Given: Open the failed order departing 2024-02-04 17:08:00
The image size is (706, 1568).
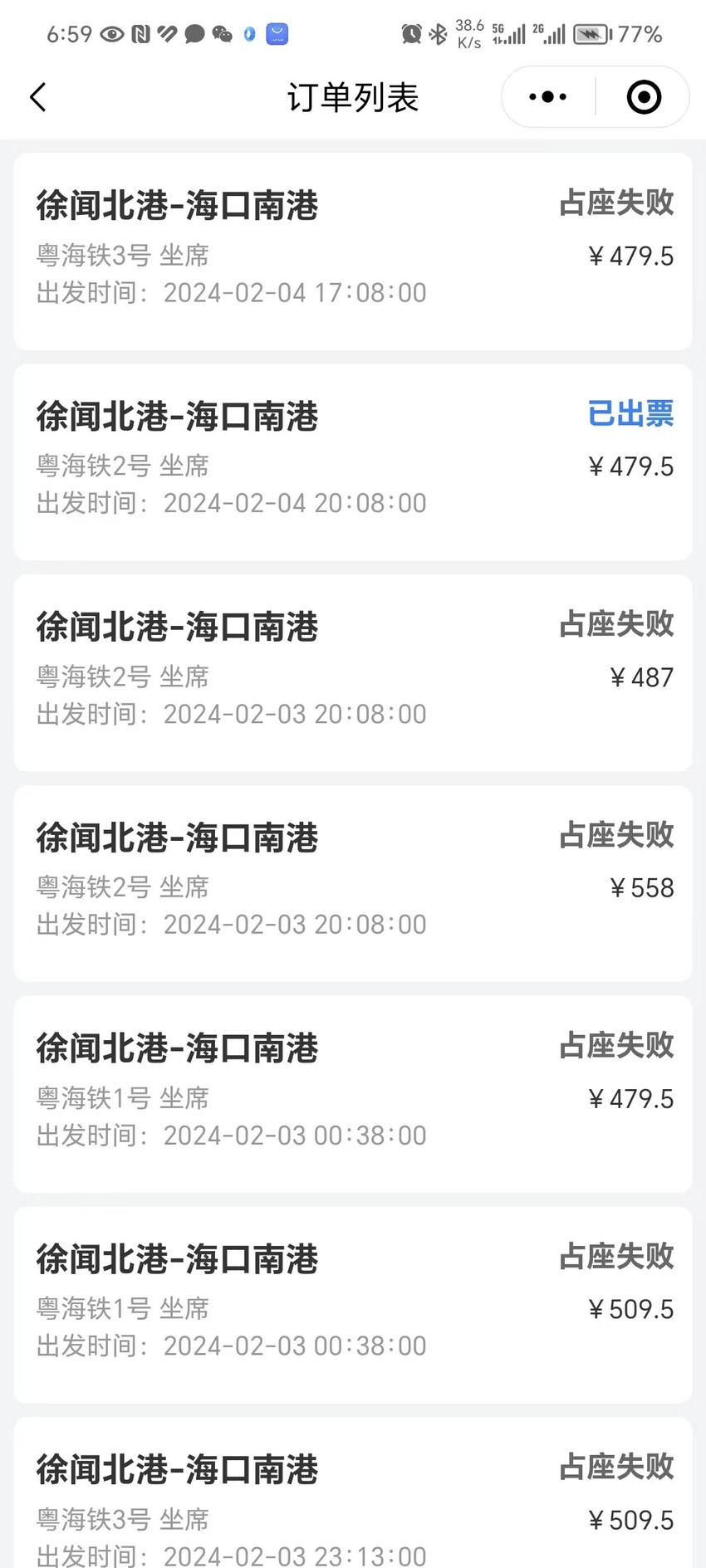Looking at the screenshot, I should click(353, 251).
